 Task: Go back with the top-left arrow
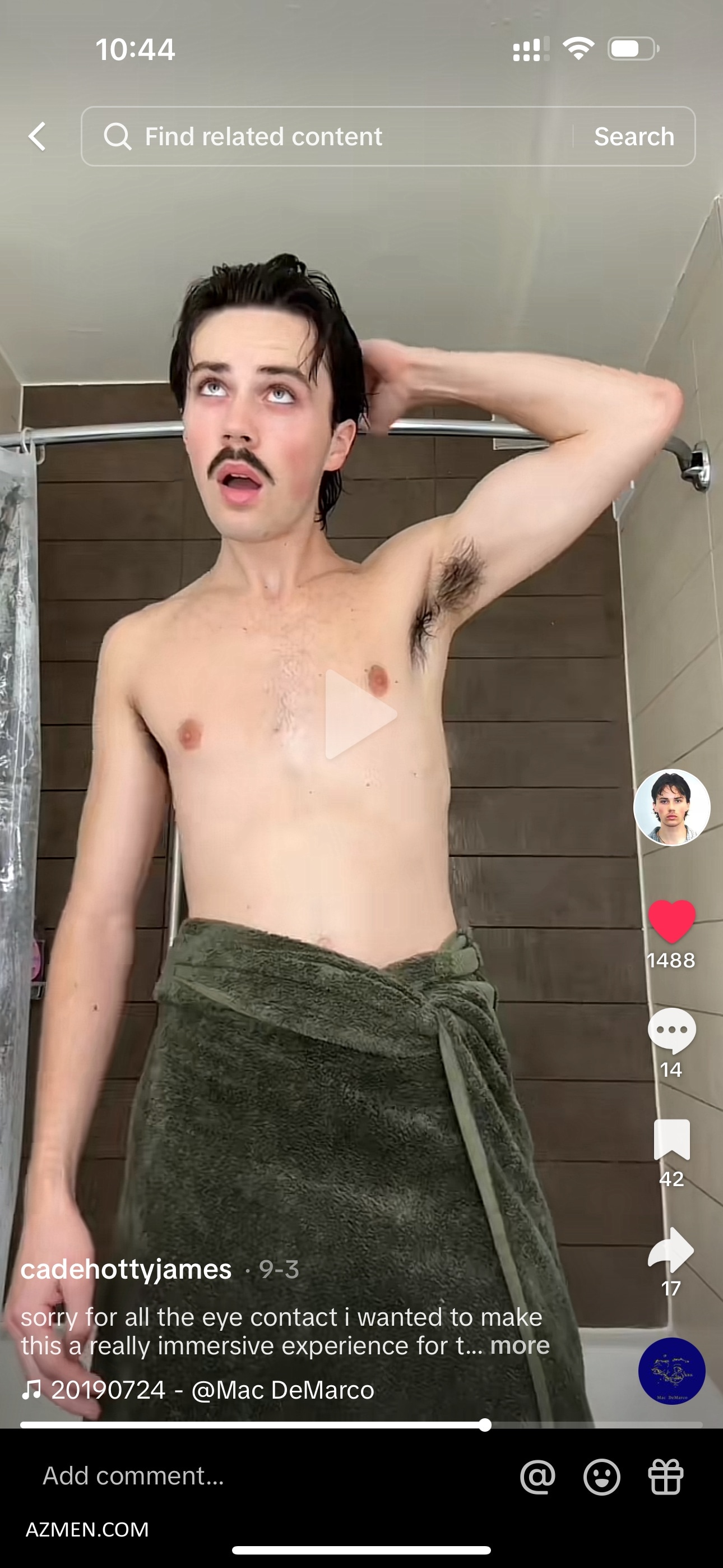pos(37,136)
